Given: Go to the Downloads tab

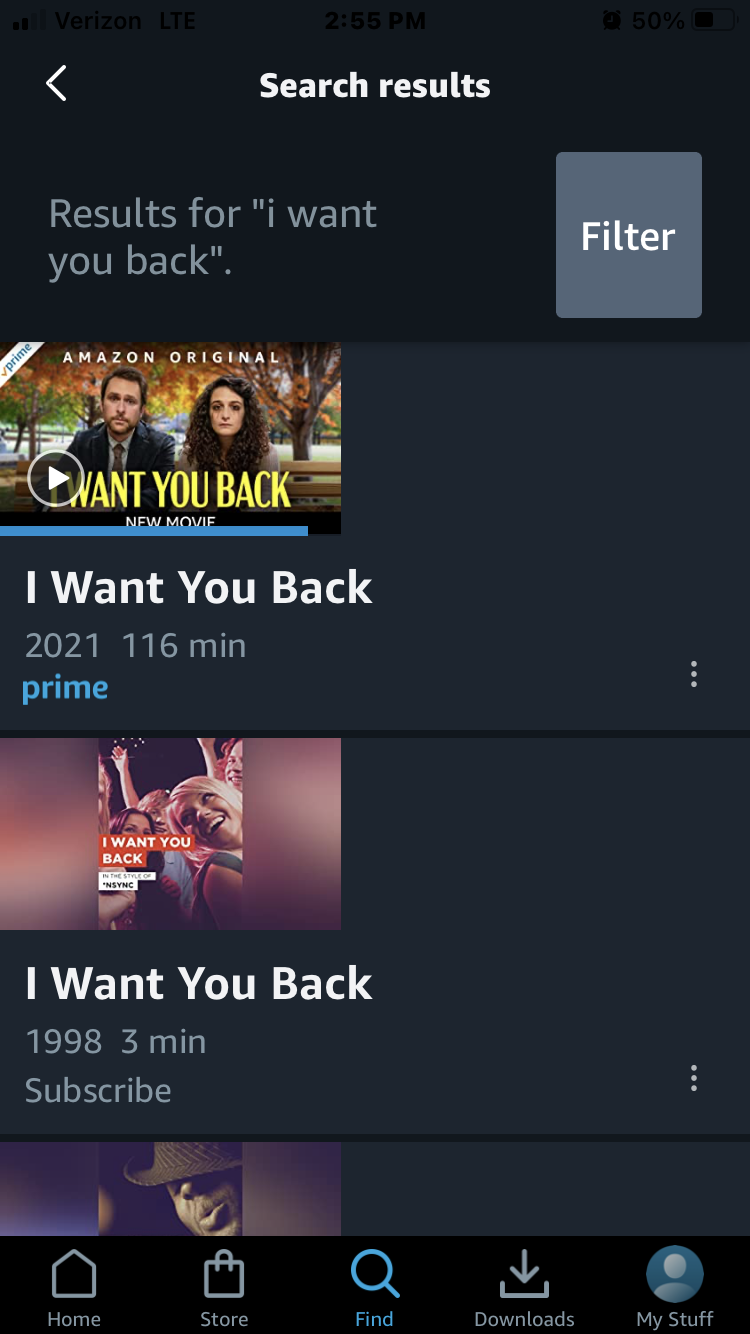Looking at the screenshot, I should coord(524,1288).
